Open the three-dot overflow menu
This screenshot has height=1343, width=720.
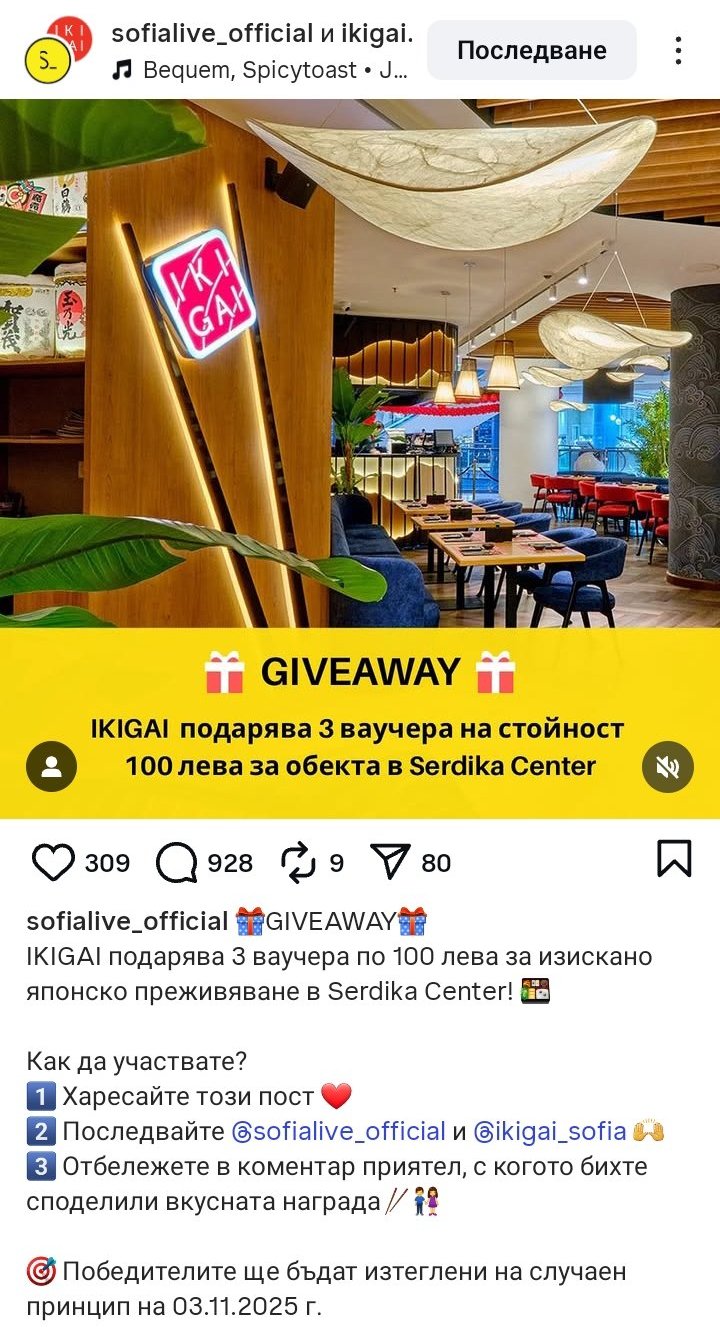(678, 50)
